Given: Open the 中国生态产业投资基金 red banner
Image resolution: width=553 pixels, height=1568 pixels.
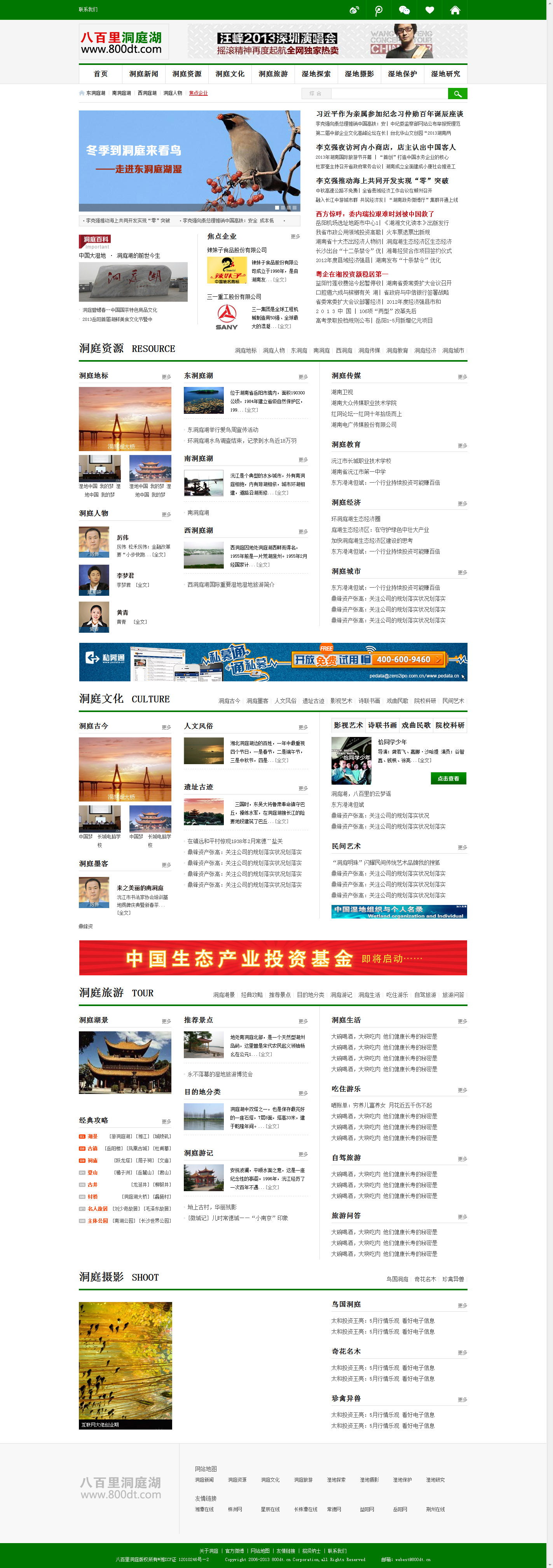Looking at the screenshot, I should click(x=273, y=958).
